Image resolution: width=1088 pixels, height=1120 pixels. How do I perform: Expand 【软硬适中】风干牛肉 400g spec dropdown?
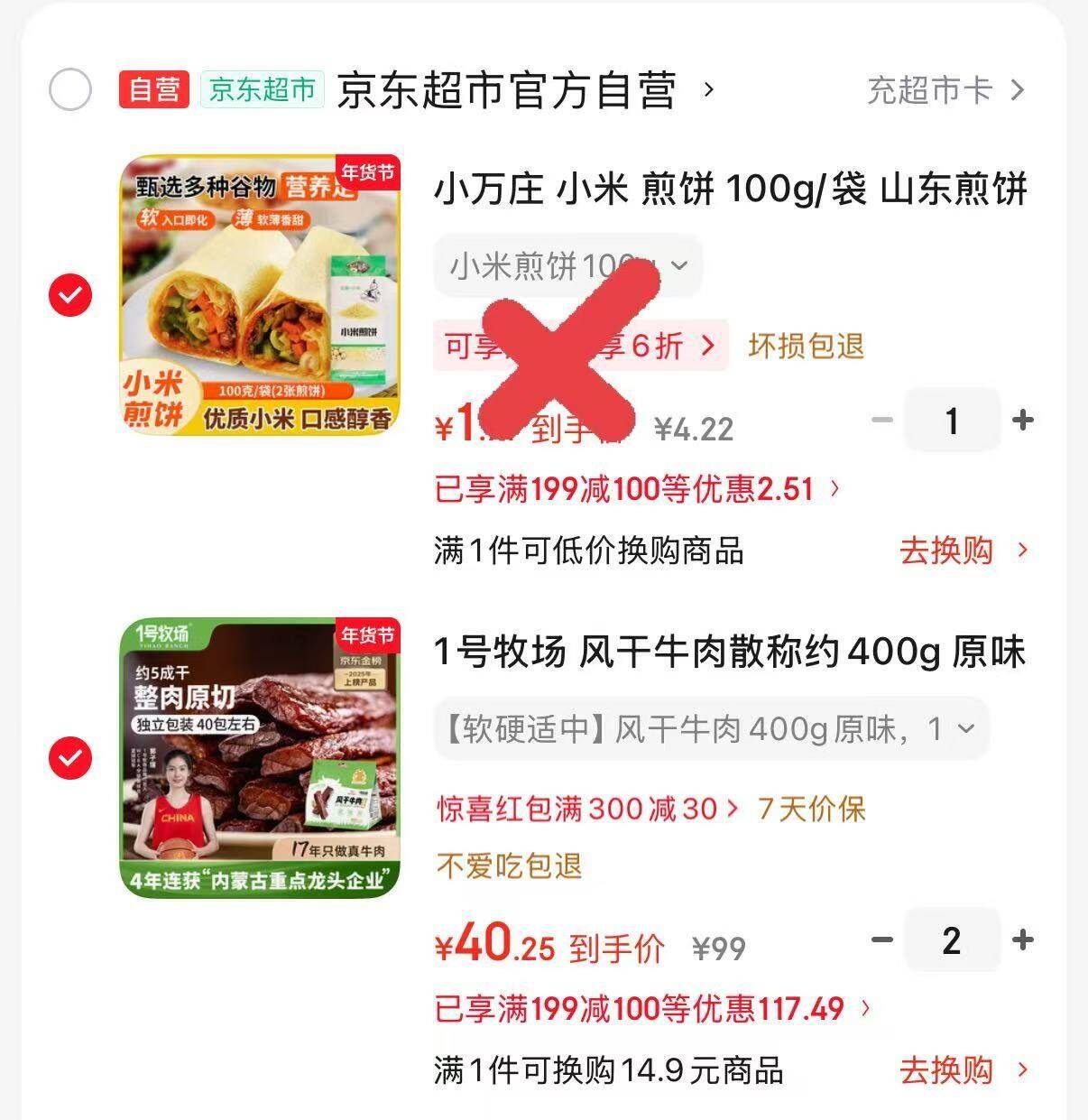[x=710, y=728]
